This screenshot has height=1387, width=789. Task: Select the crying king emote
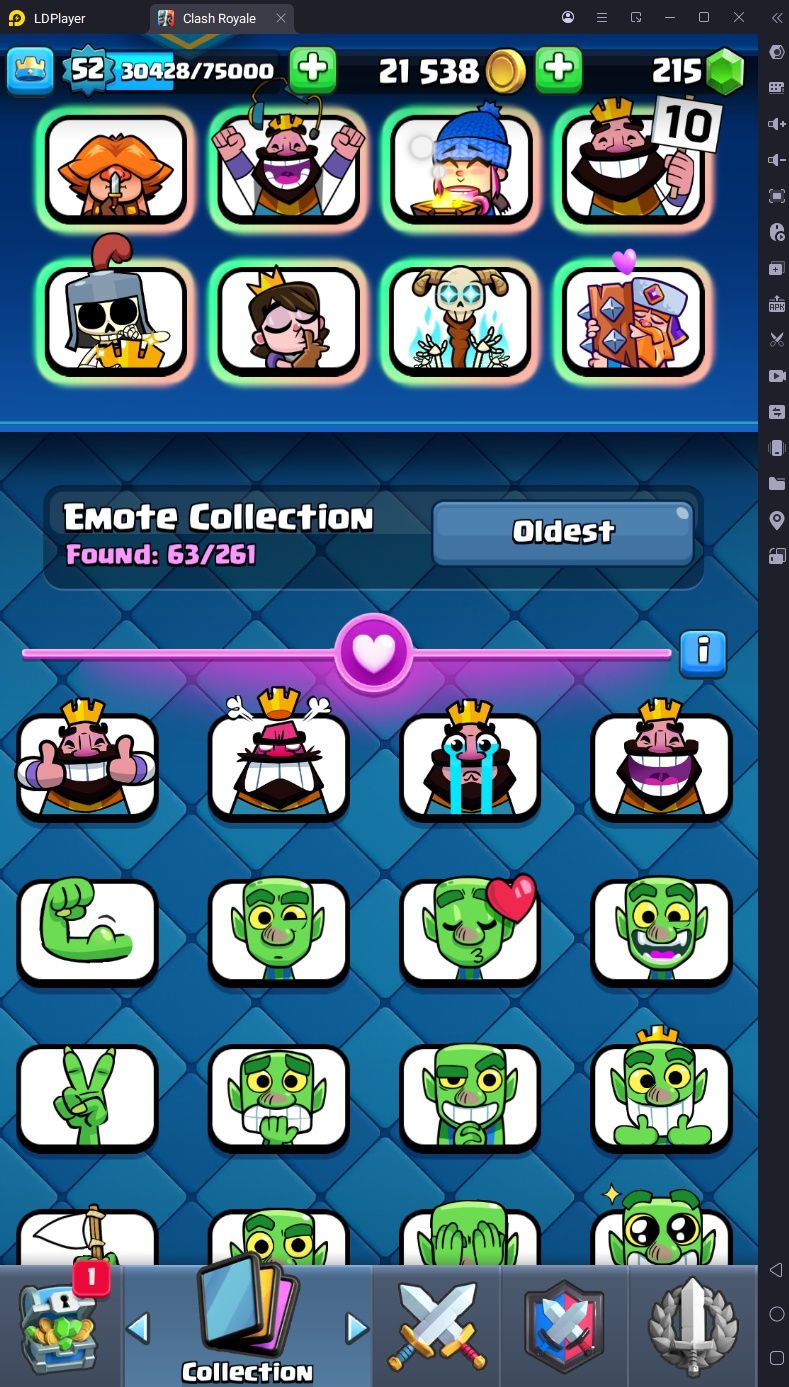[470, 766]
